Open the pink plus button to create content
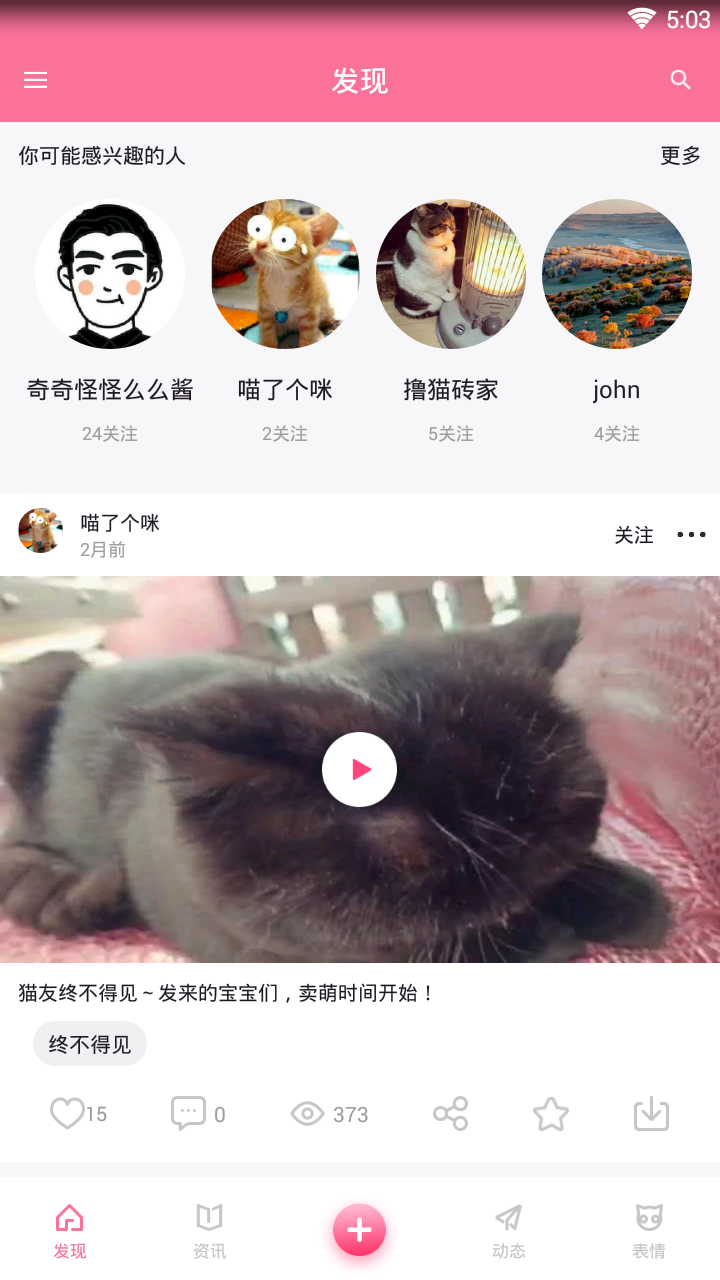 [359, 1230]
